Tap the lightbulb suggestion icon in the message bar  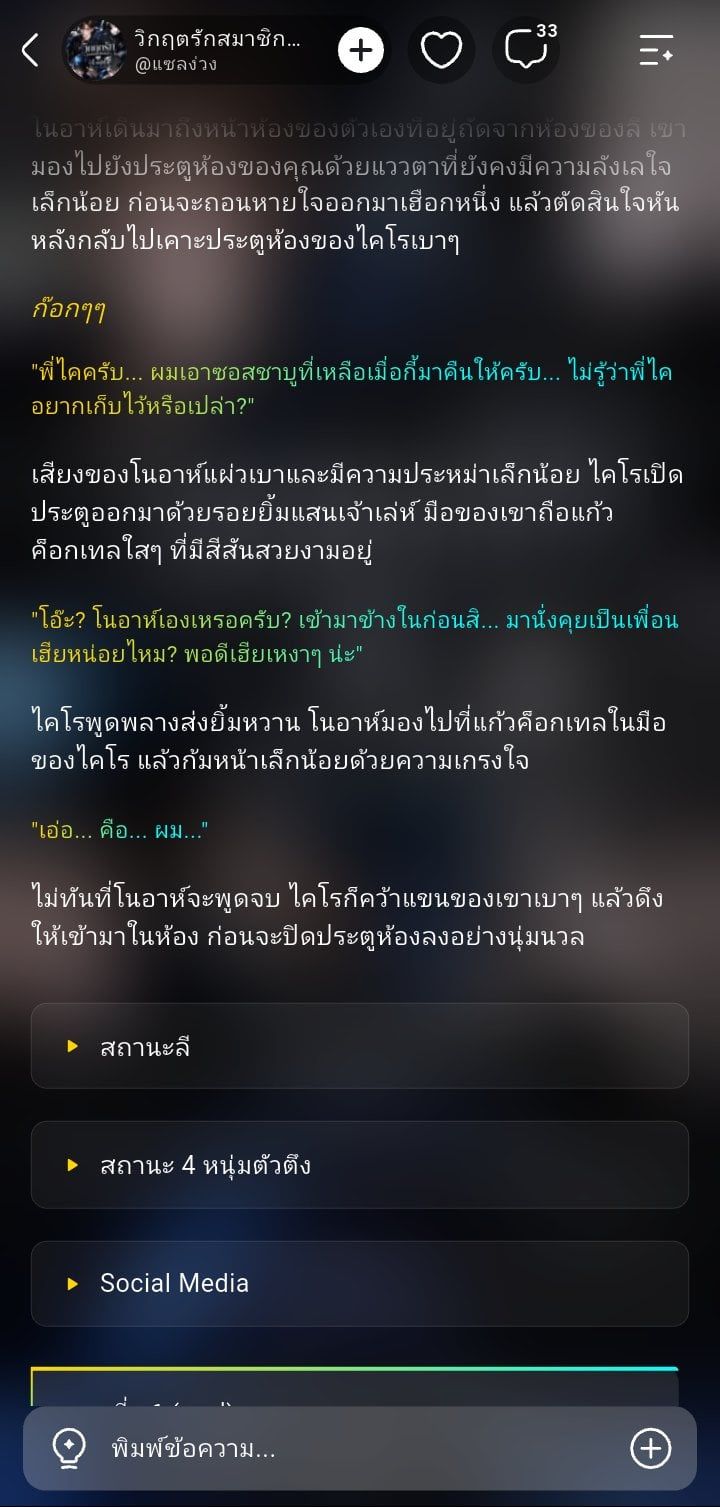(x=68, y=1448)
